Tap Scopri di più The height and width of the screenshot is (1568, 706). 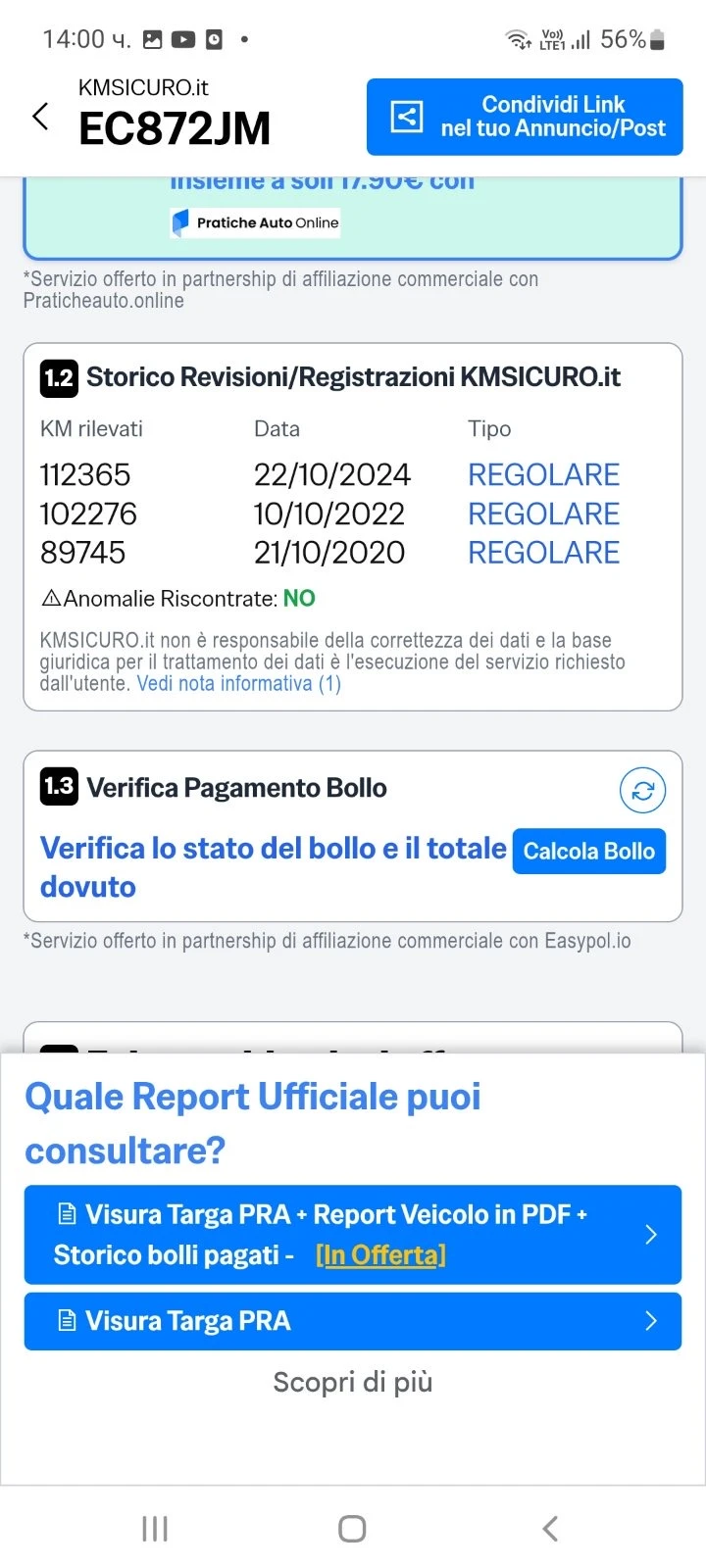coord(352,1382)
